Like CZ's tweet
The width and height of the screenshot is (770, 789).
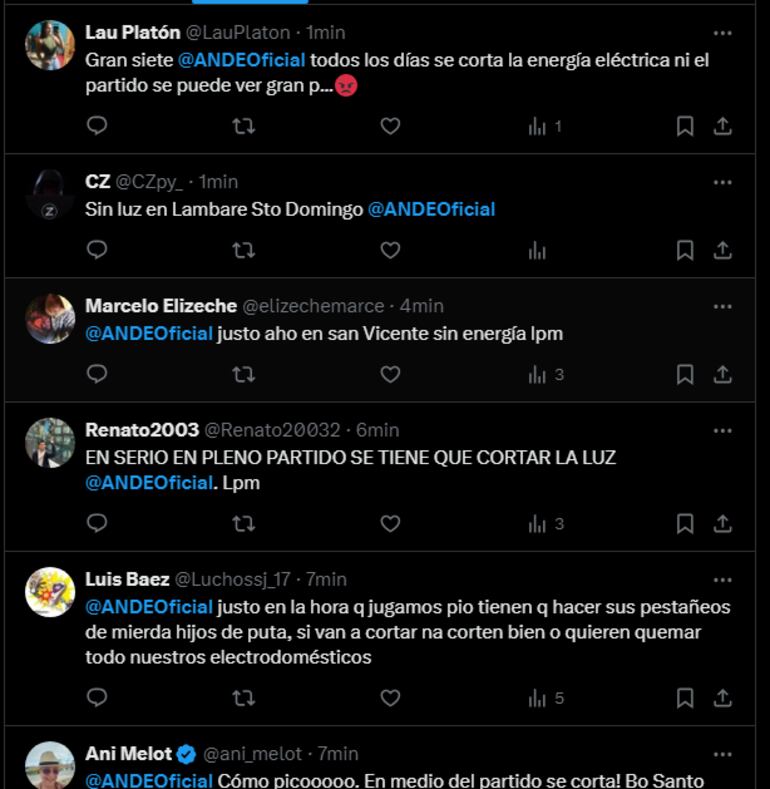point(390,250)
